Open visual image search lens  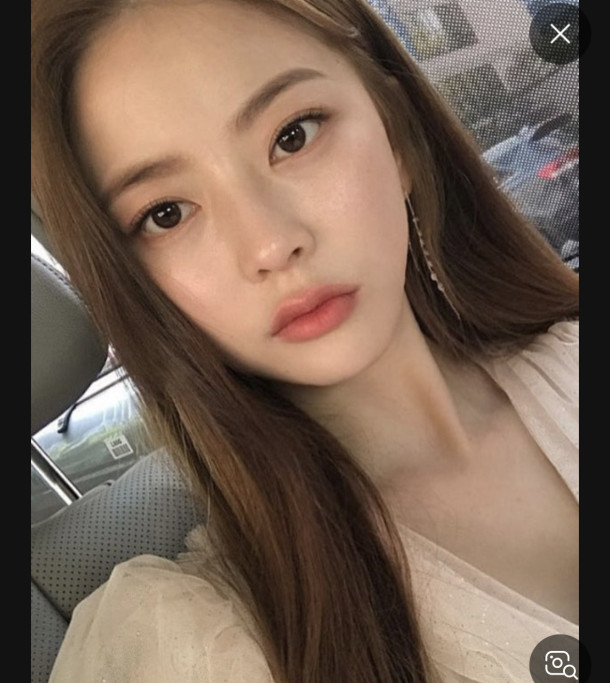pos(560,663)
